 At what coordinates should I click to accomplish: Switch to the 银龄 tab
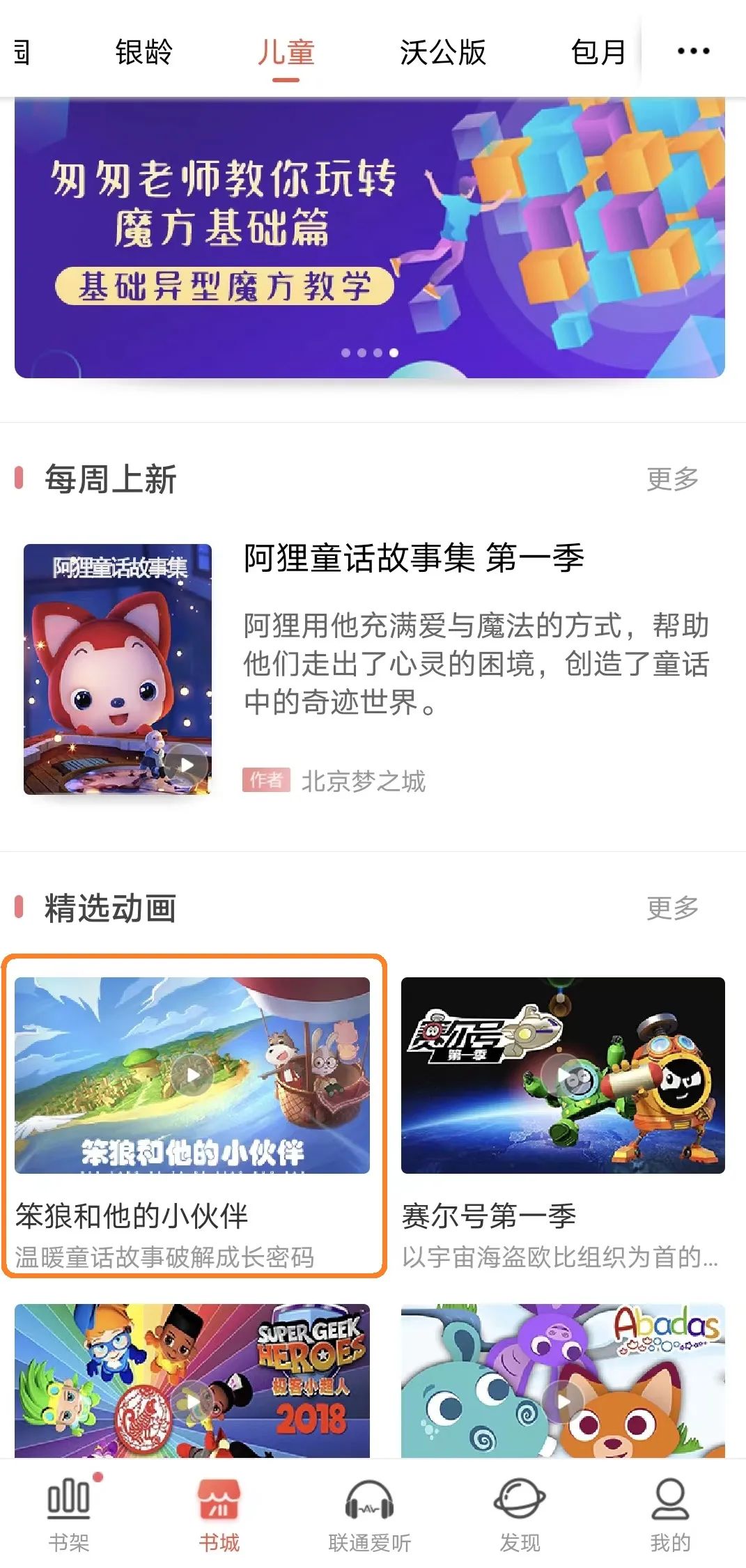pyautogui.click(x=144, y=52)
